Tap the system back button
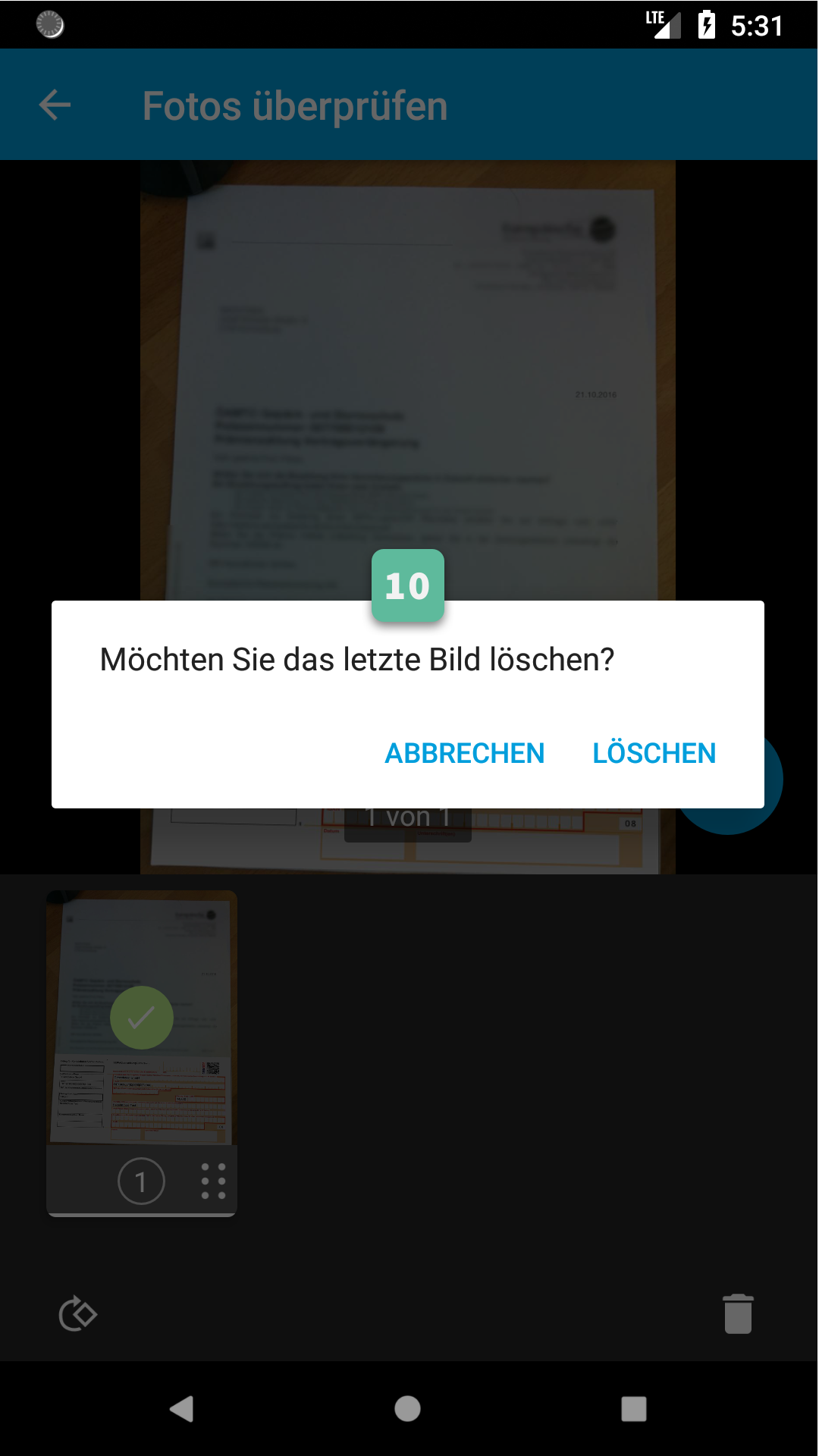This screenshot has height=1456, width=819. [181, 1409]
